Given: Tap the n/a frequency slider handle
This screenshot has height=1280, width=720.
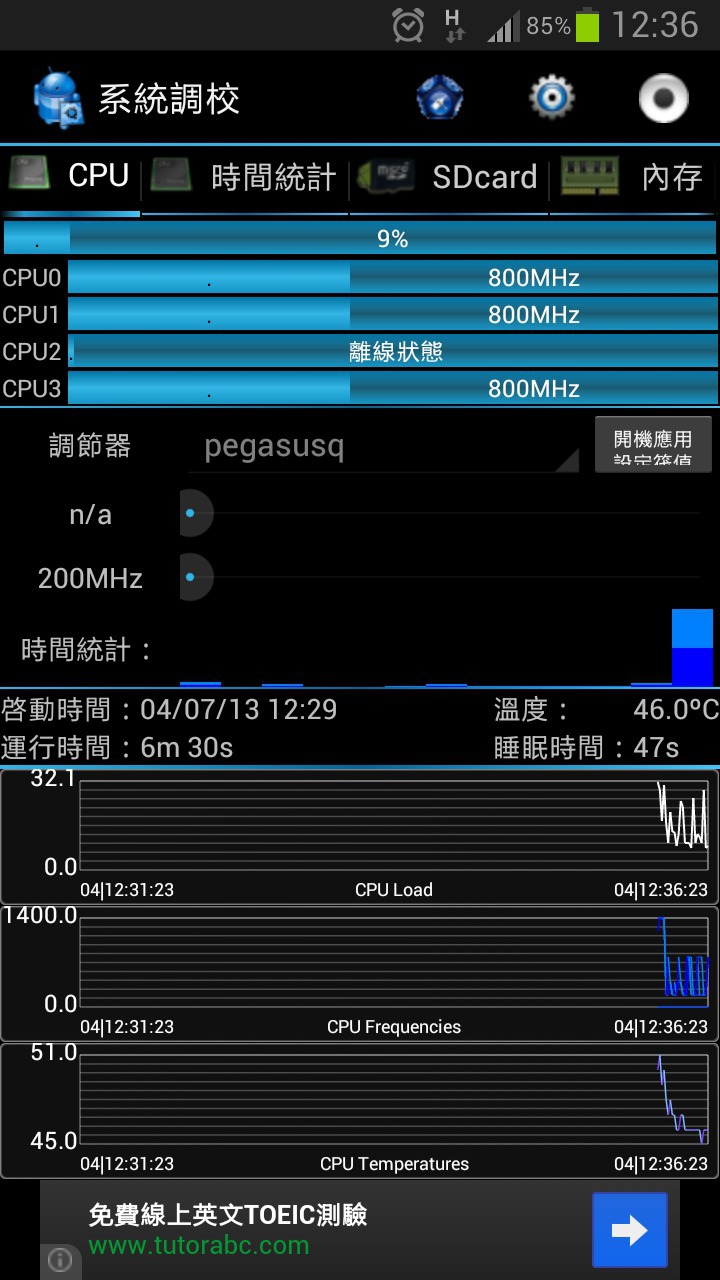Looking at the screenshot, I should click(192, 513).
